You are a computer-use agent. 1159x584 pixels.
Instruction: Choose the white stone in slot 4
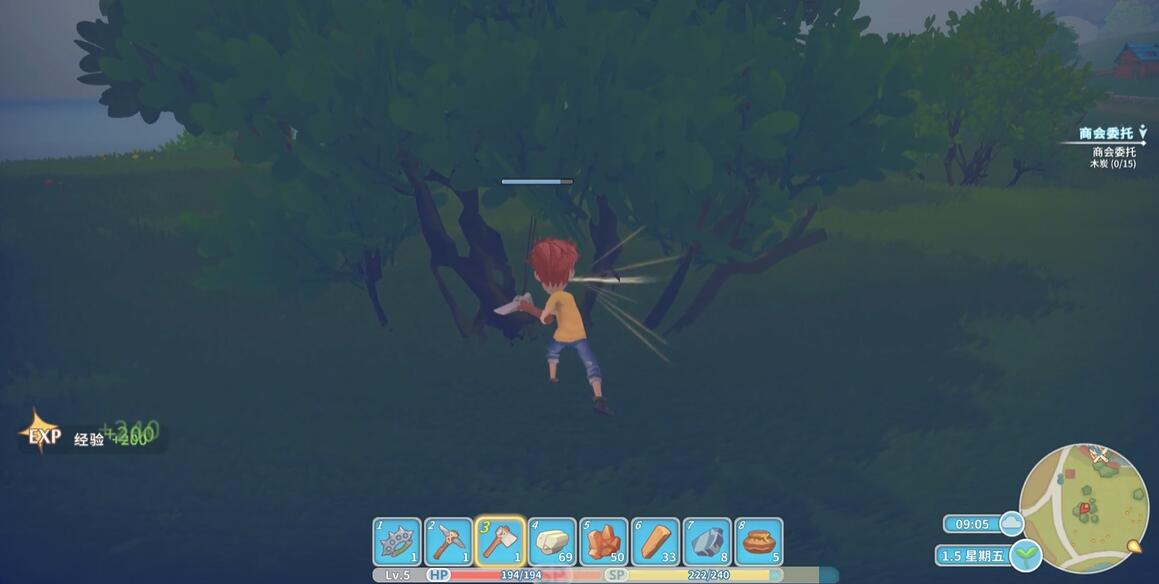click(552, 542)
